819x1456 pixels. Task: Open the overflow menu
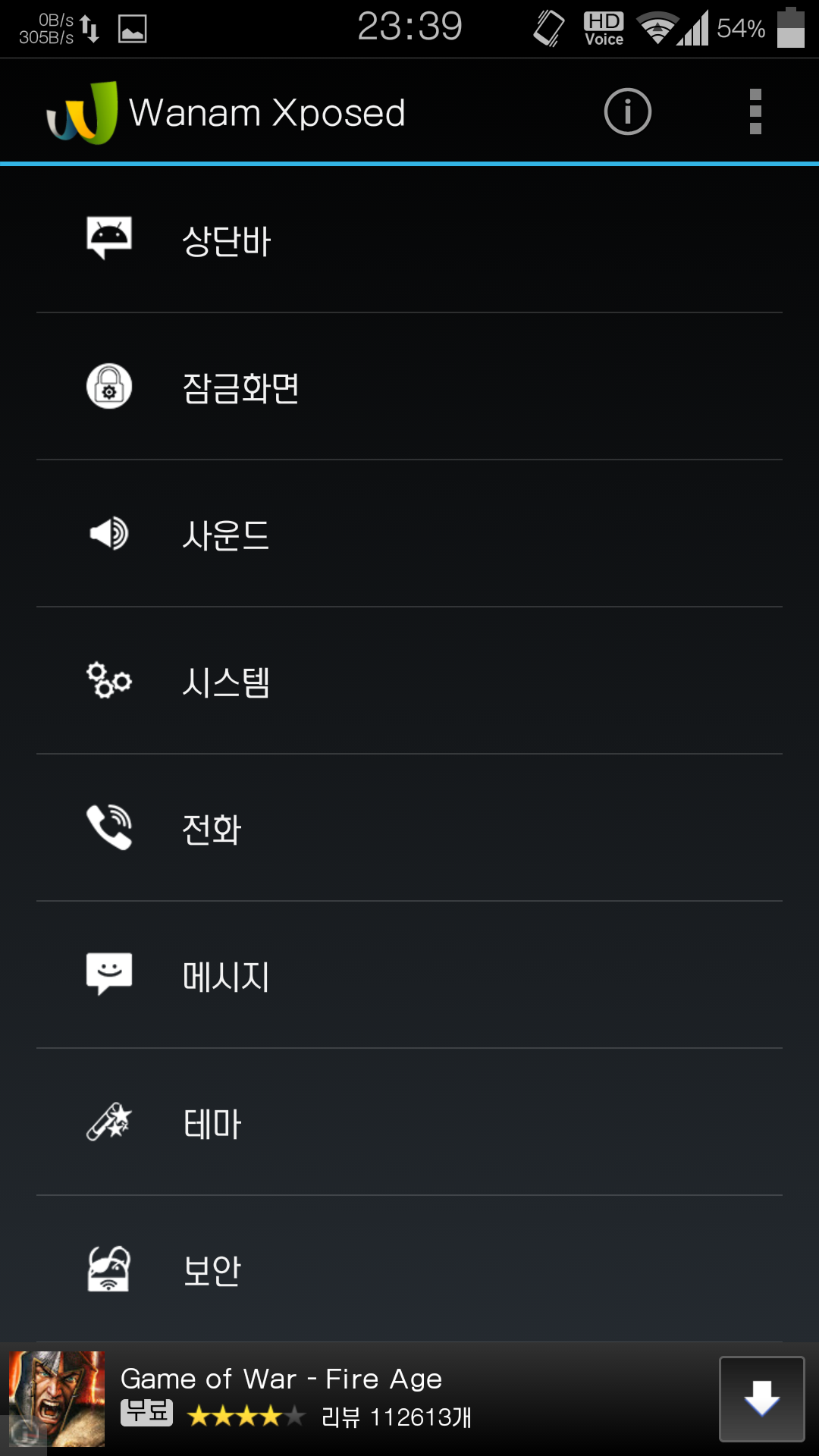[x=755, y=112]
